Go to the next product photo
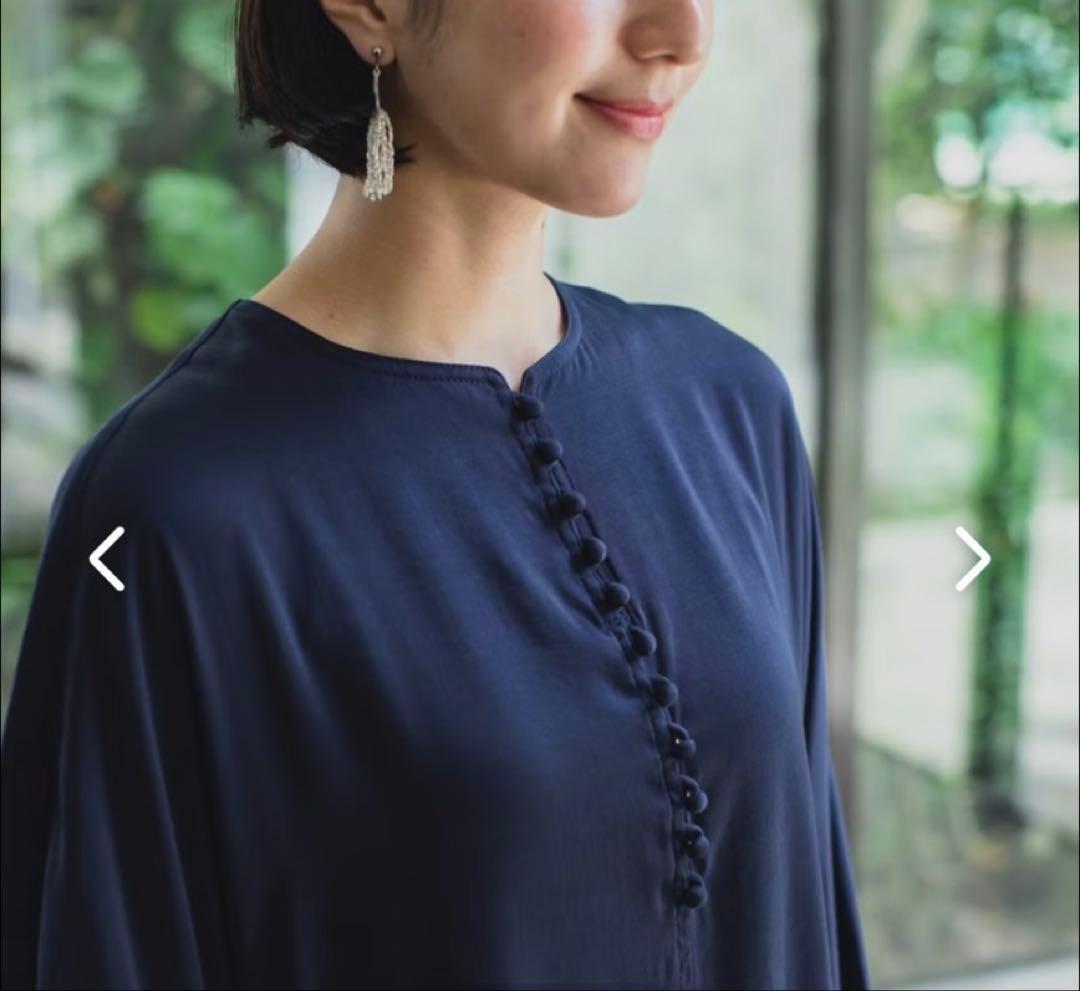The image size is (1080, 991). pos(972,559)
